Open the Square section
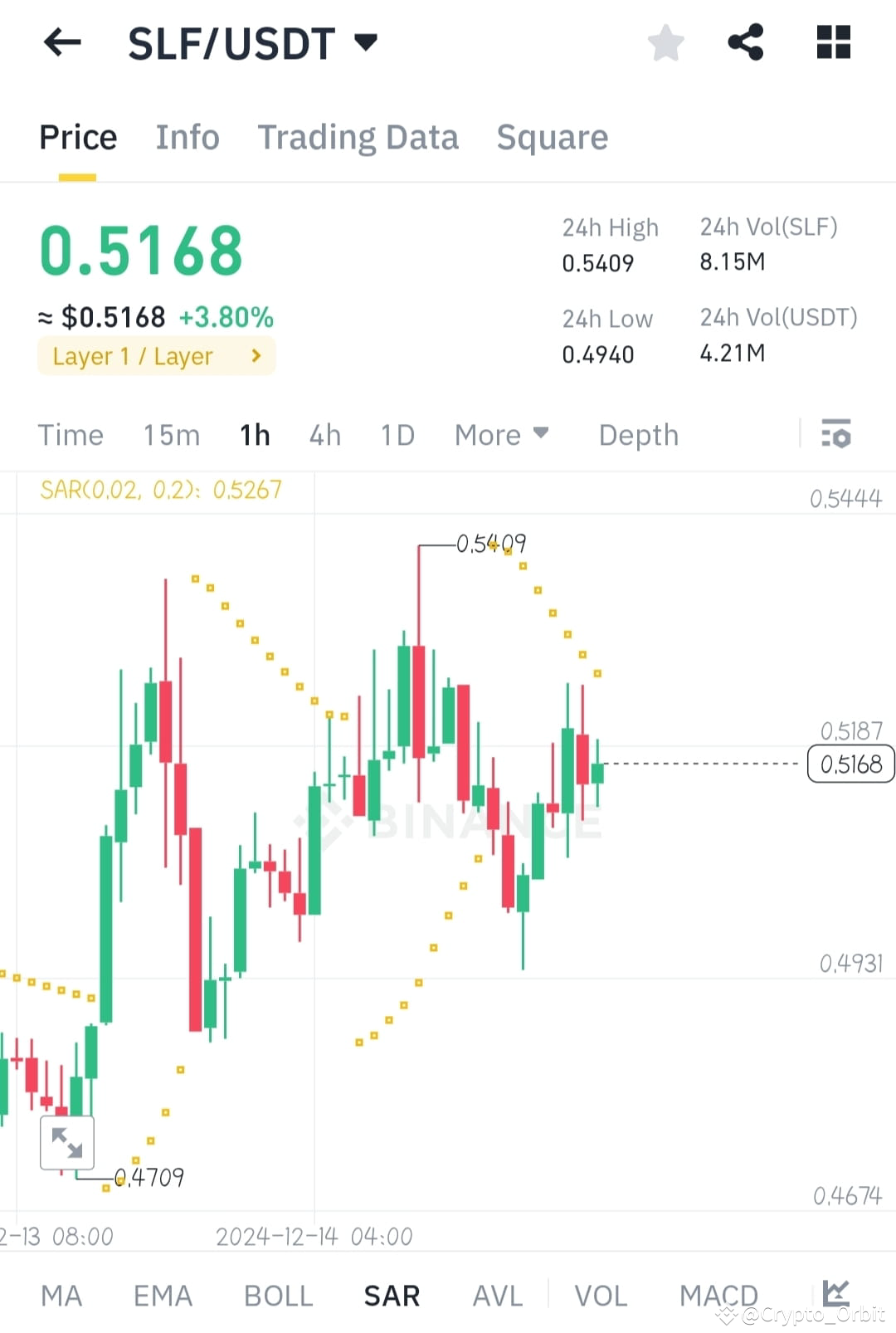The image size is (896, 1333). tap(552, 137)
